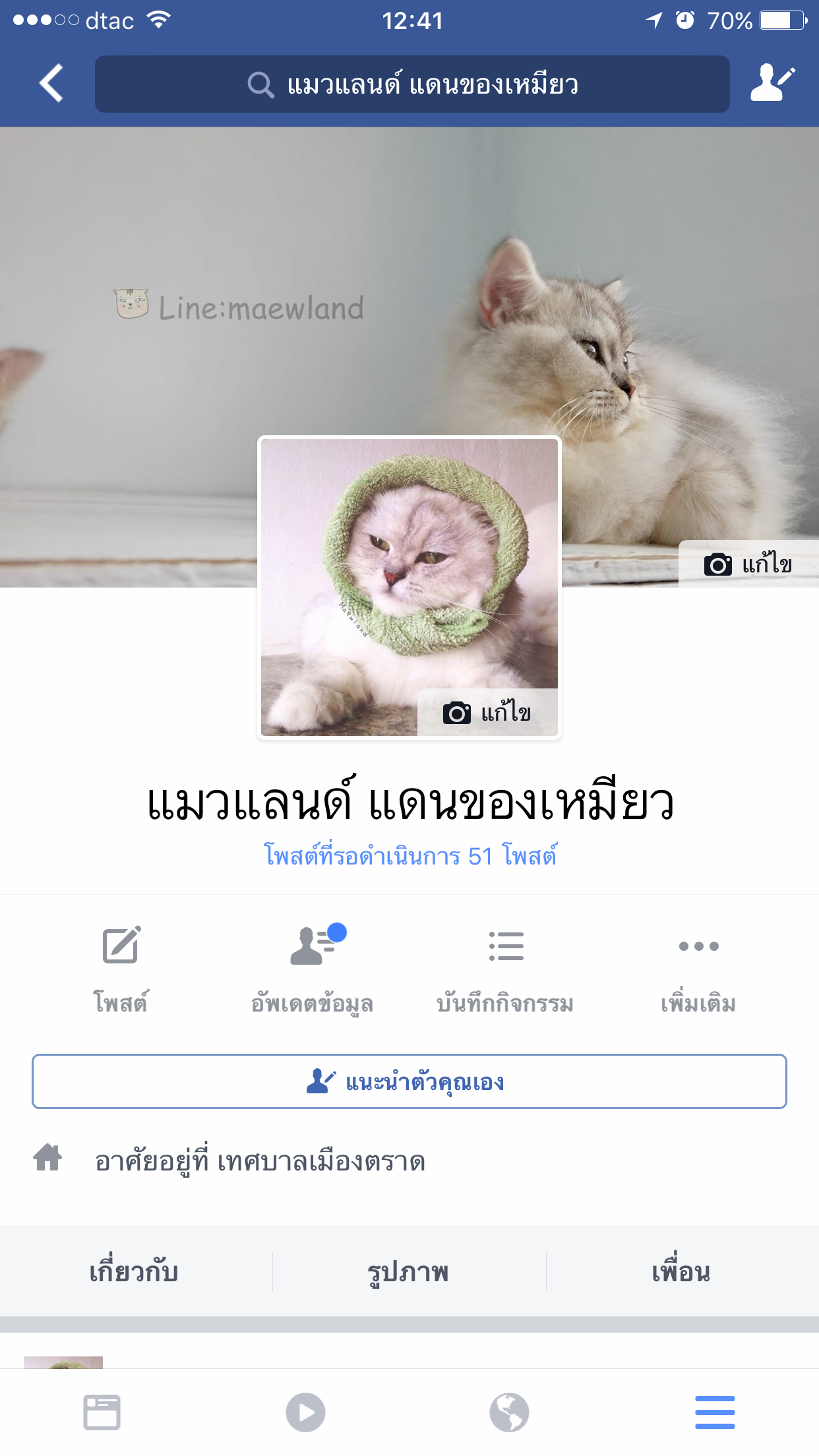The image size is (819, 1456).
Task: Open the เพิ่มเติม more options
Action: [x=698, y=969]
